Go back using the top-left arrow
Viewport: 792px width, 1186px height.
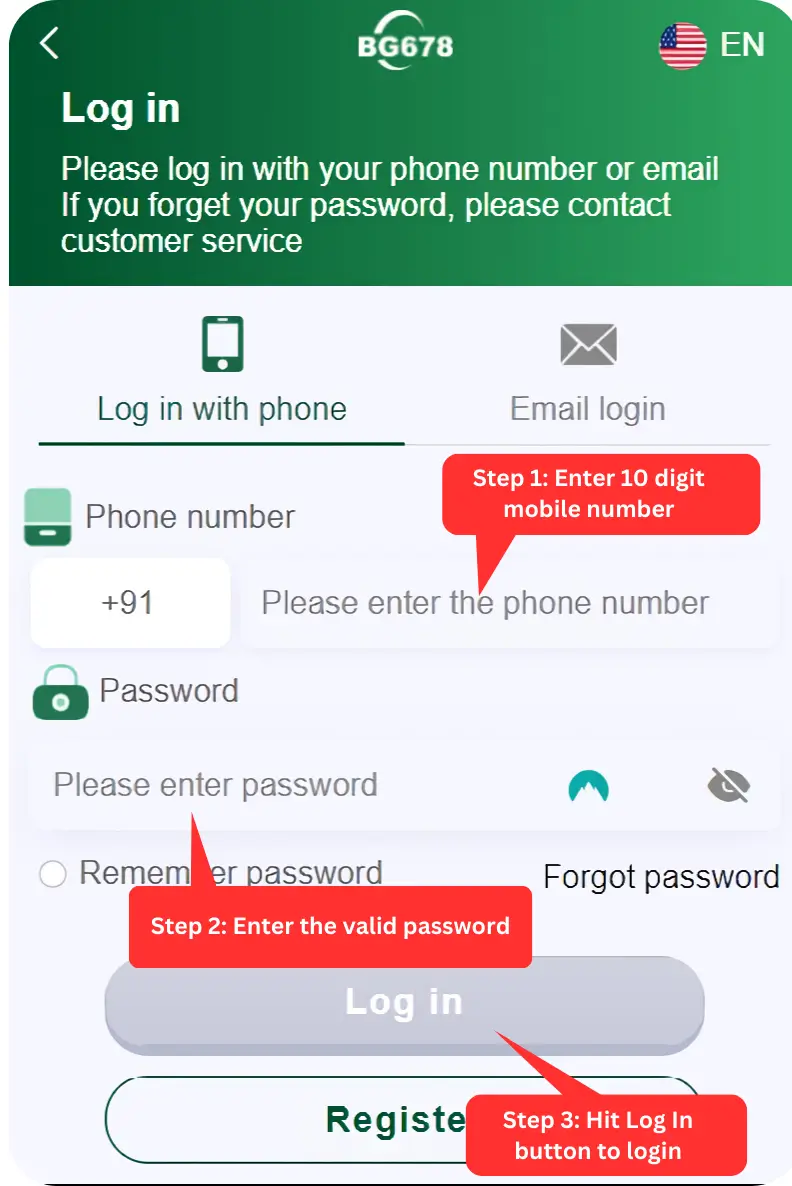49,43
